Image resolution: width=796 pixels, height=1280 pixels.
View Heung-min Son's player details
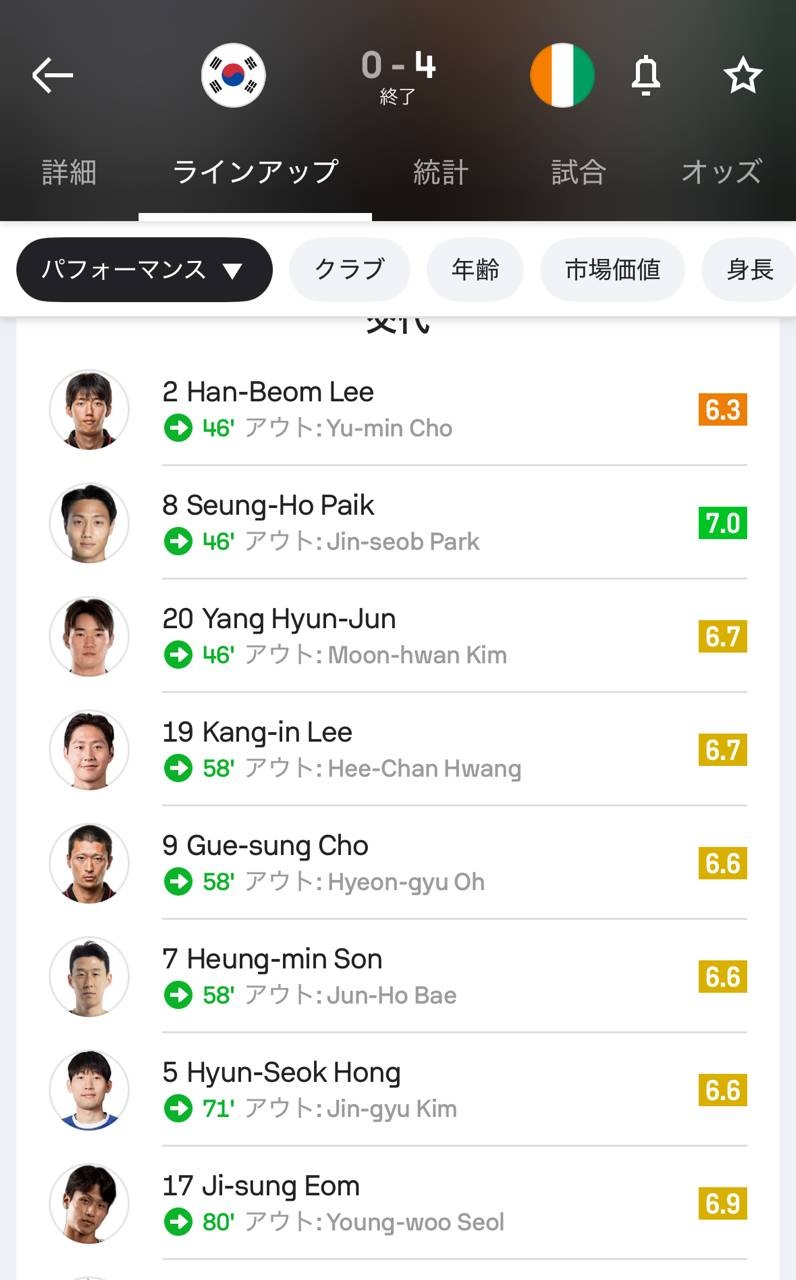click(x=398, y=976)
